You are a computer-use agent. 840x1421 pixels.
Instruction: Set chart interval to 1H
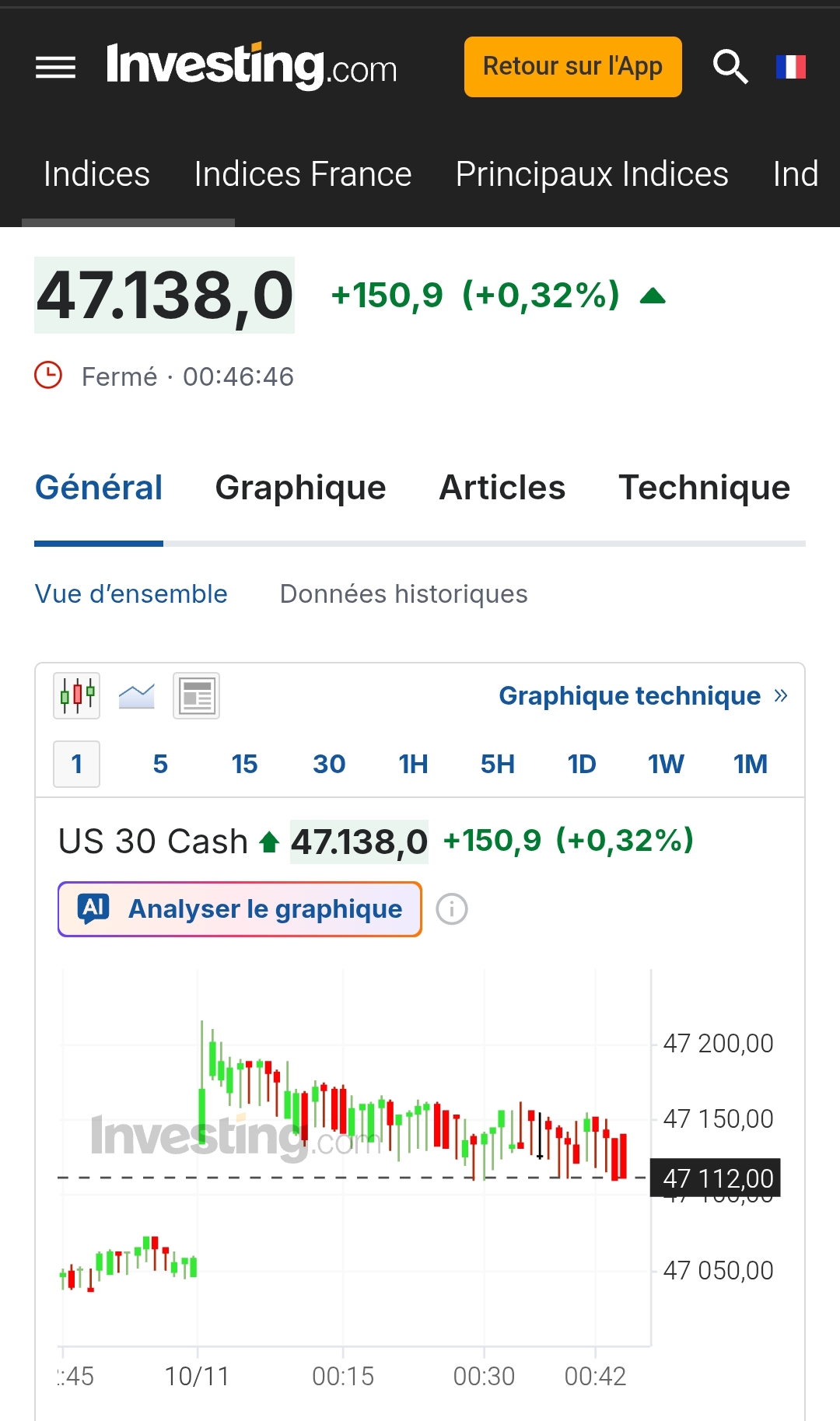[413, 765]
